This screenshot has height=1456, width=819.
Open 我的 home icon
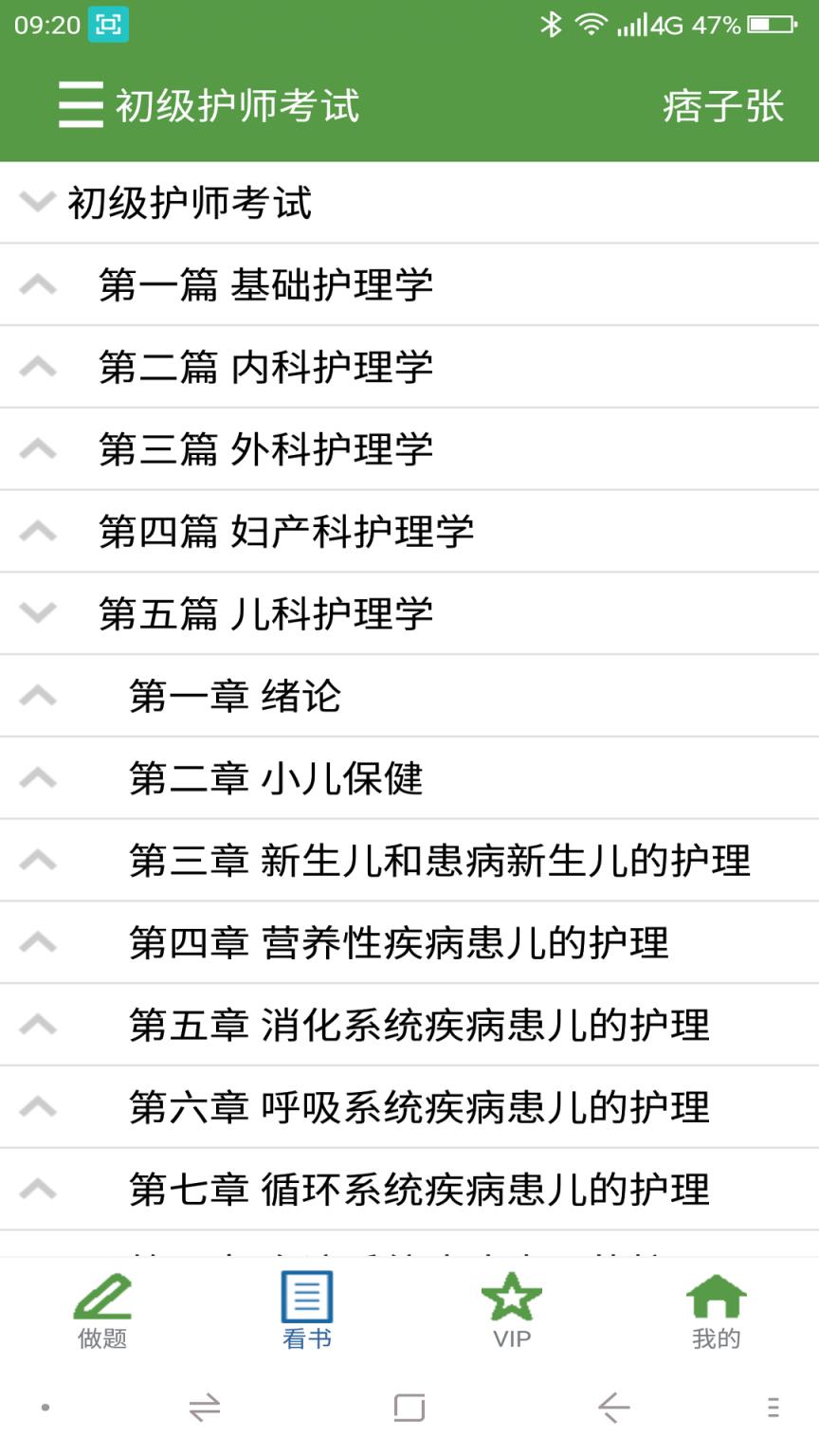[717, 1297]
